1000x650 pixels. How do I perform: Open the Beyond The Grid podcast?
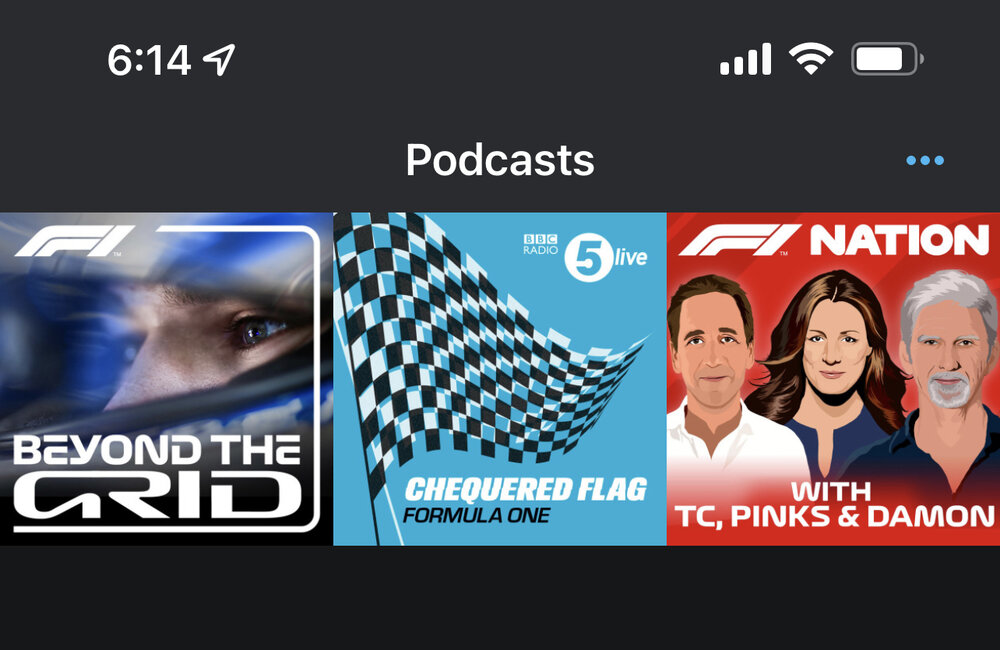coord(165,378)
